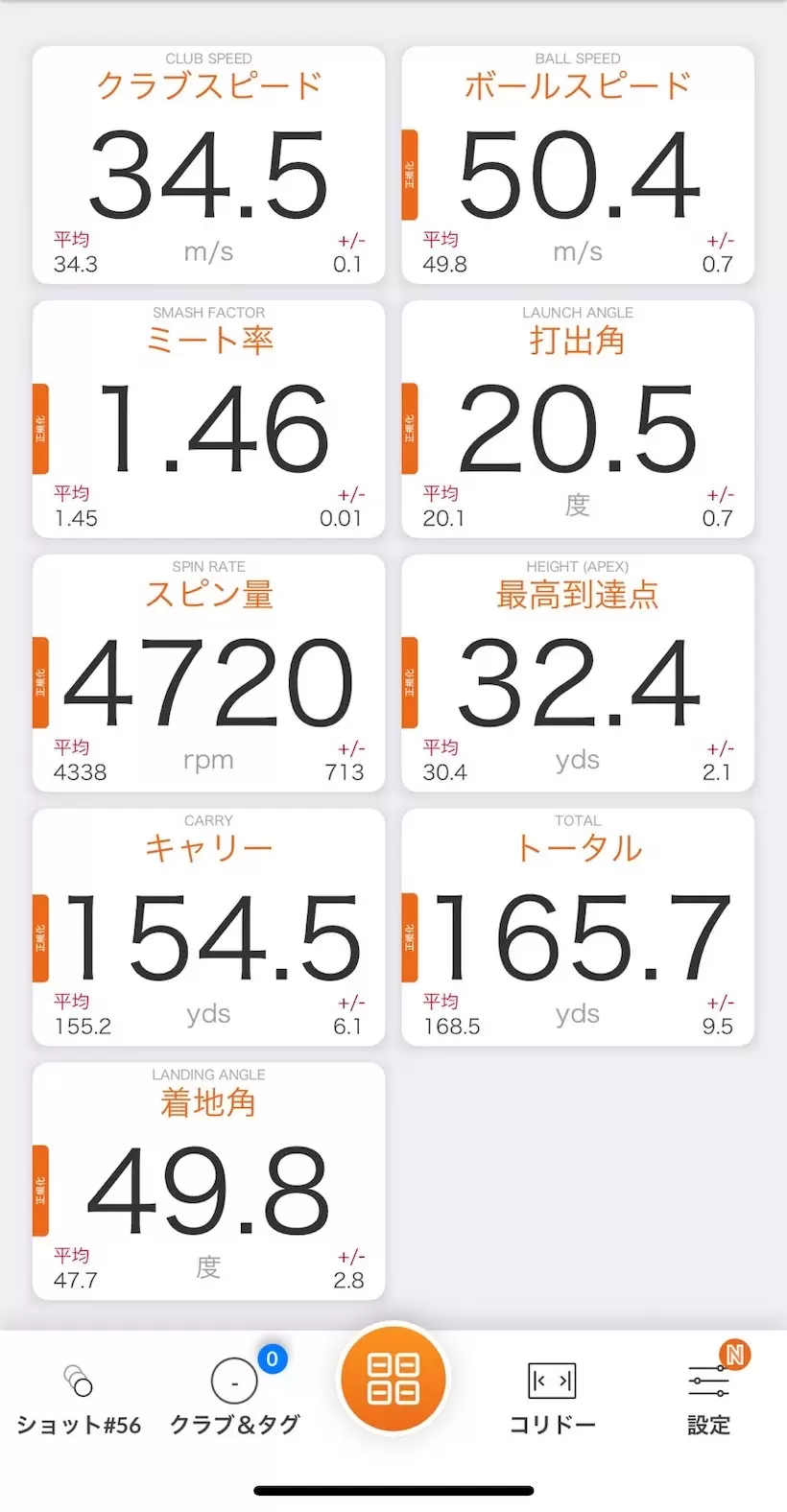This screenshot has width=787, height=1512.
Task: Tap the central orange grid dashboard button
Action: [393, 1379]
